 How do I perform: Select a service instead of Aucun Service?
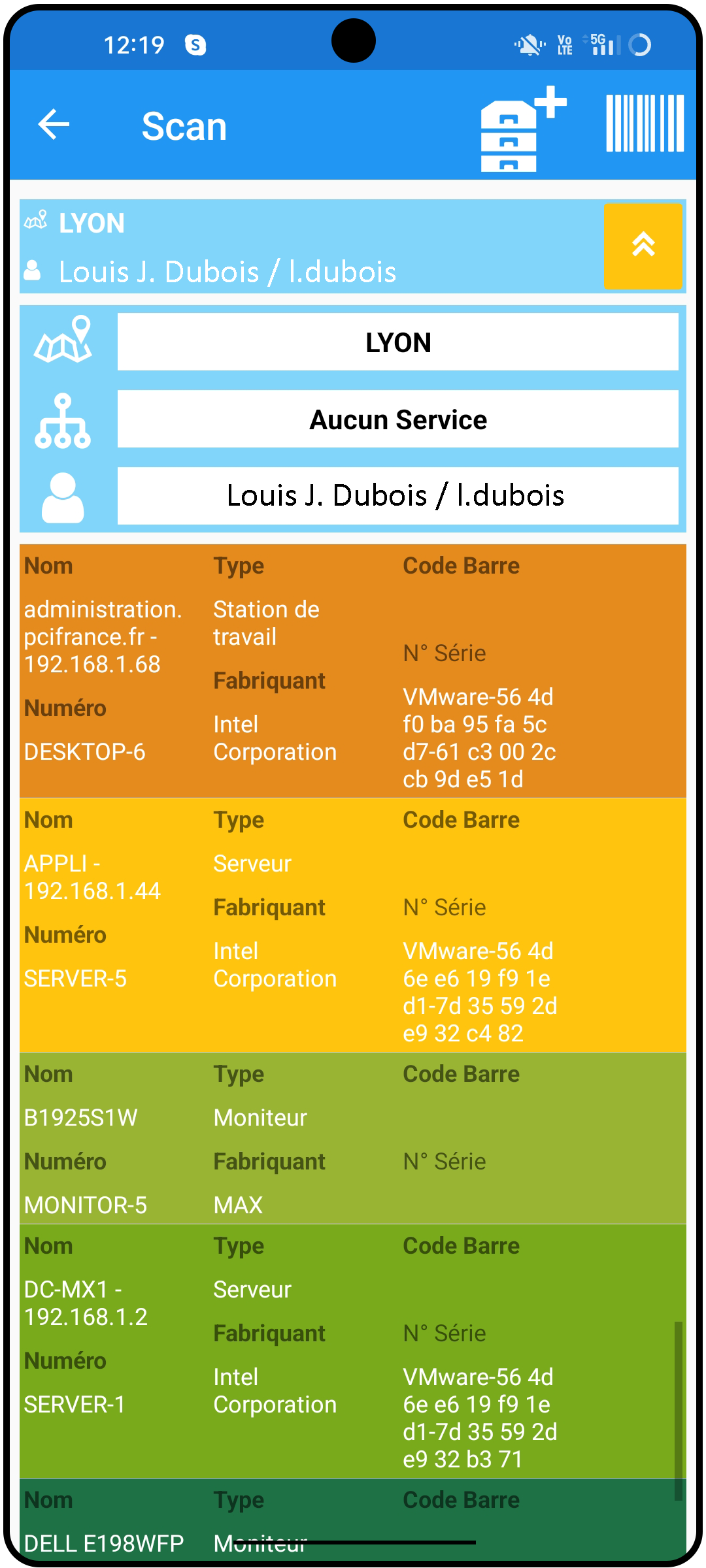pyautogui.click(x=397, y=419)
